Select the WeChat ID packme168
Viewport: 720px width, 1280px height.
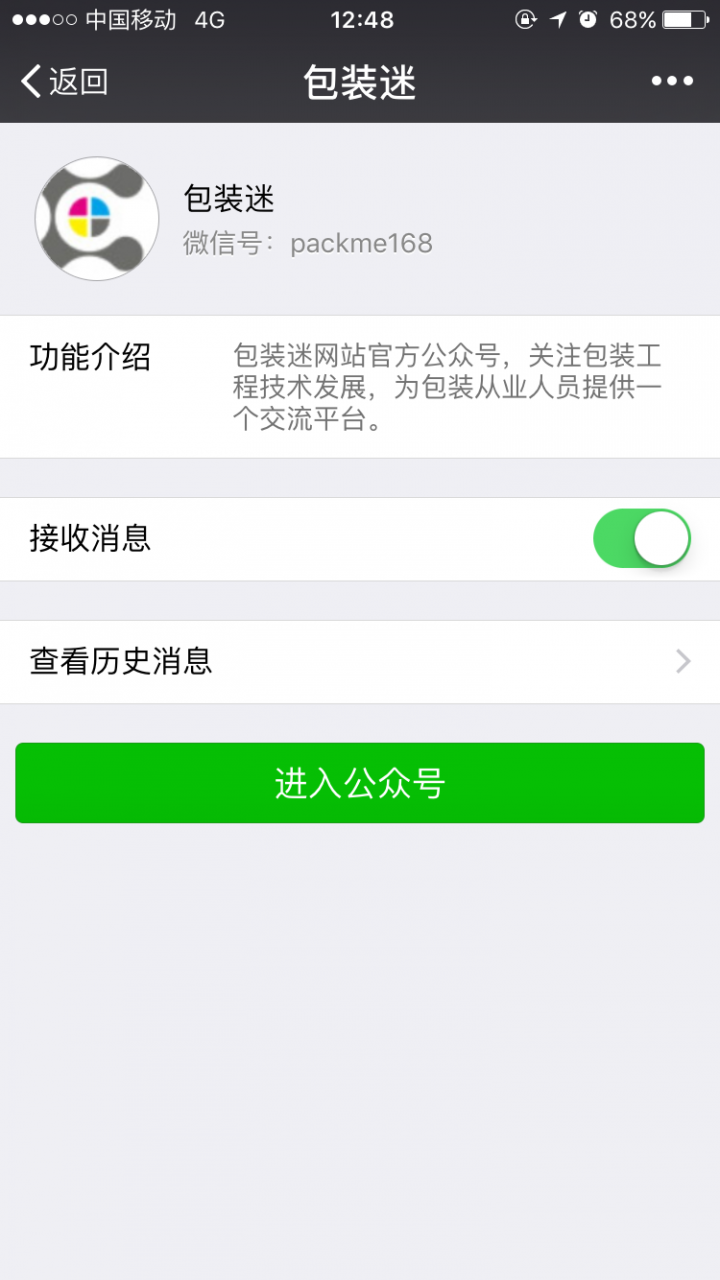[362, 244]
